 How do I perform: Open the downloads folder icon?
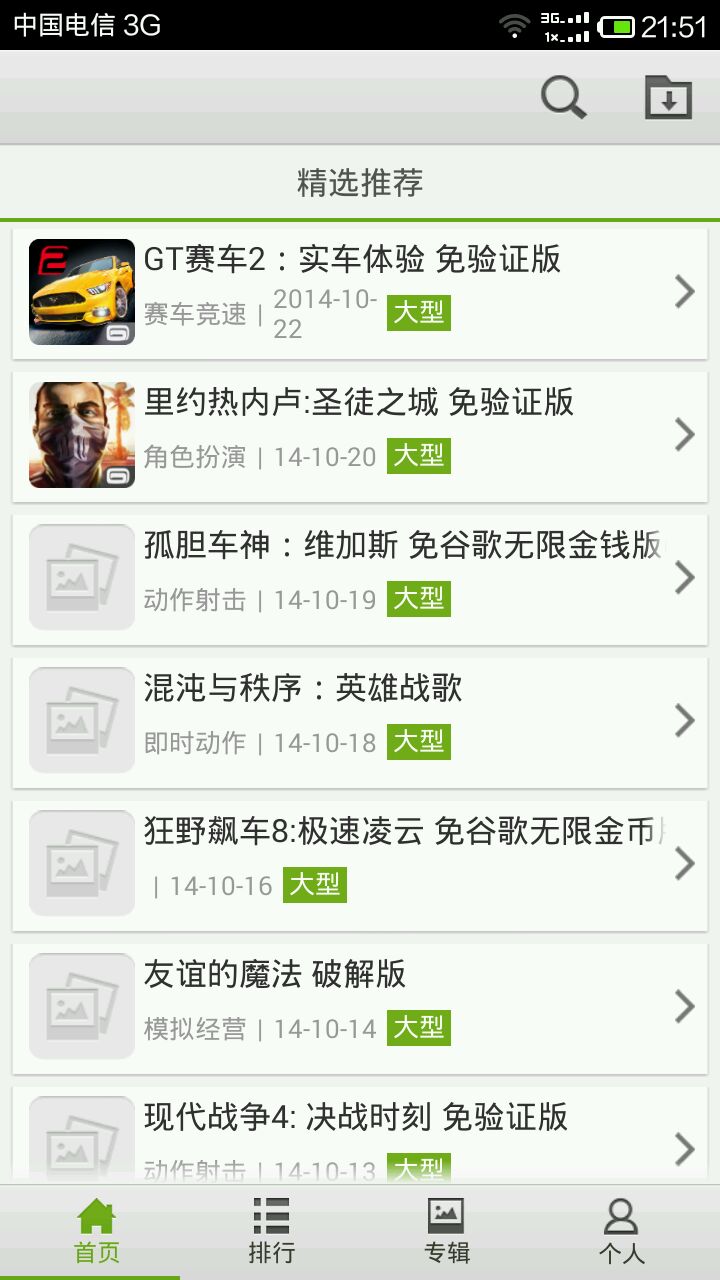[668, 98]
